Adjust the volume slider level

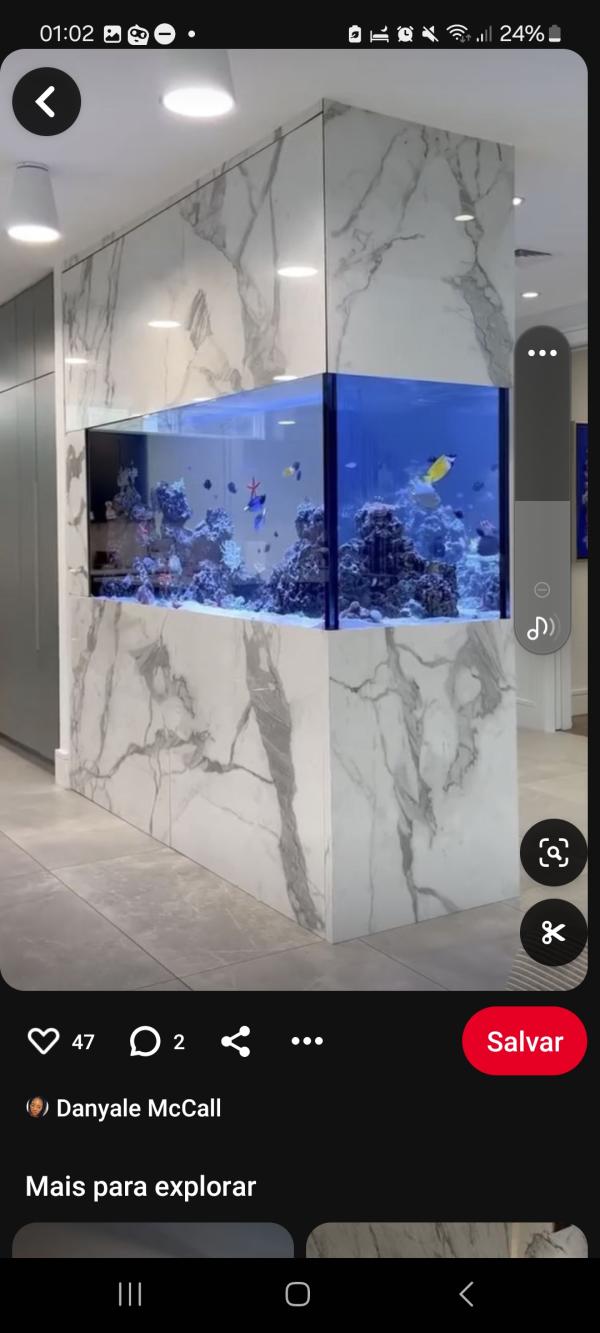542,500
